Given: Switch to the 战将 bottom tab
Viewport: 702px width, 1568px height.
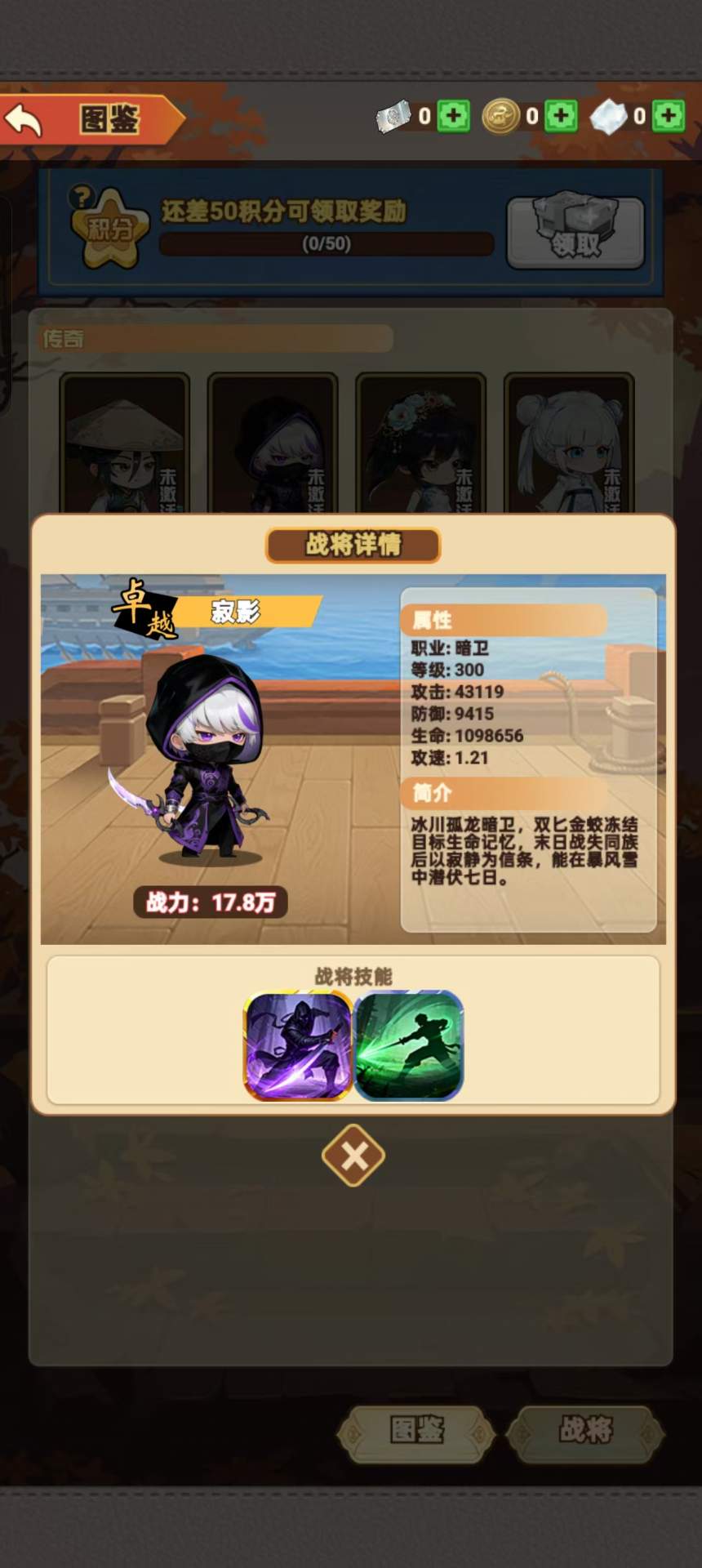Looking at the screenshot, I should pyautogui.click(x=585, y=1433).
